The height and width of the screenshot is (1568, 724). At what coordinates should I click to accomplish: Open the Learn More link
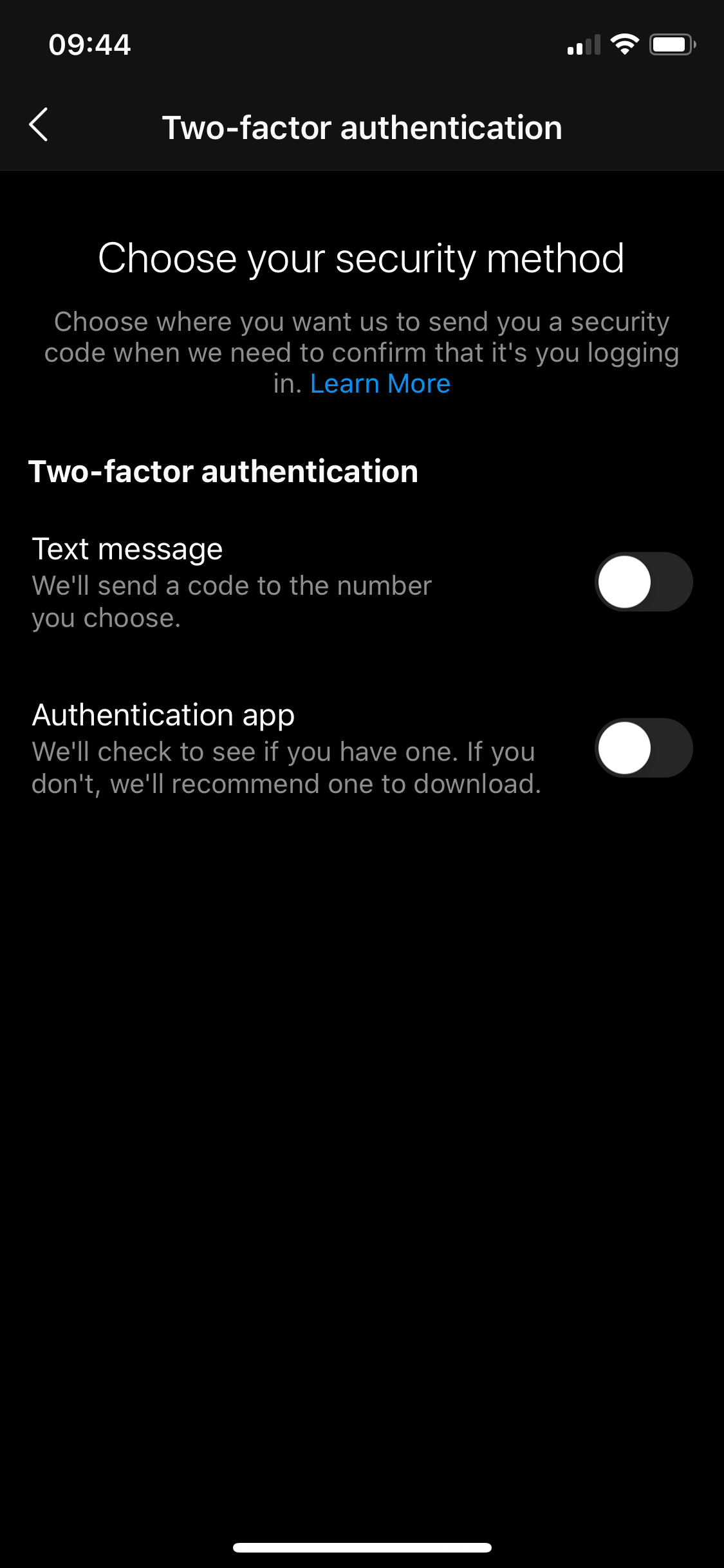pos(380,383)
